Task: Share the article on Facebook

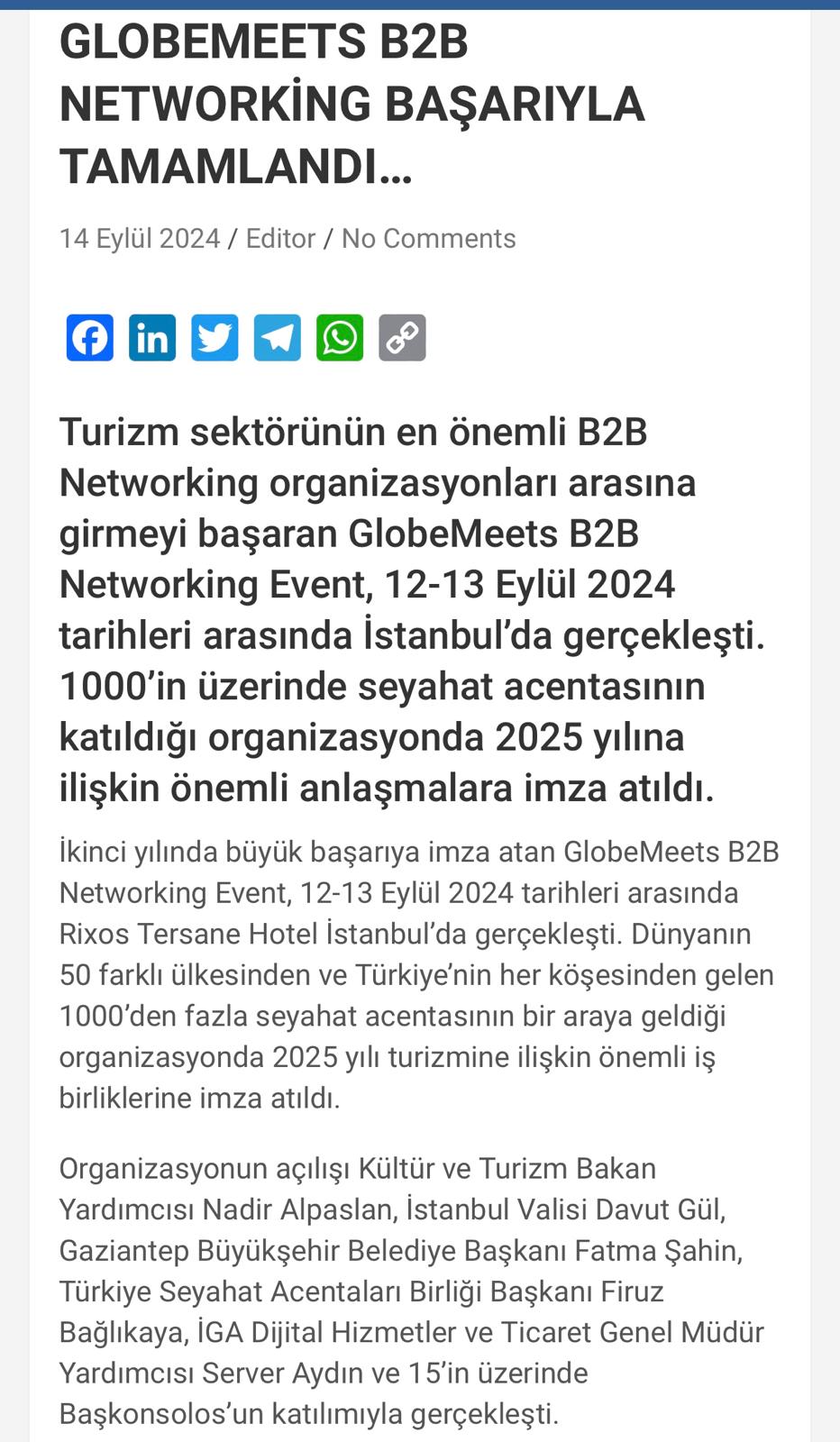Action: (90, 338)
